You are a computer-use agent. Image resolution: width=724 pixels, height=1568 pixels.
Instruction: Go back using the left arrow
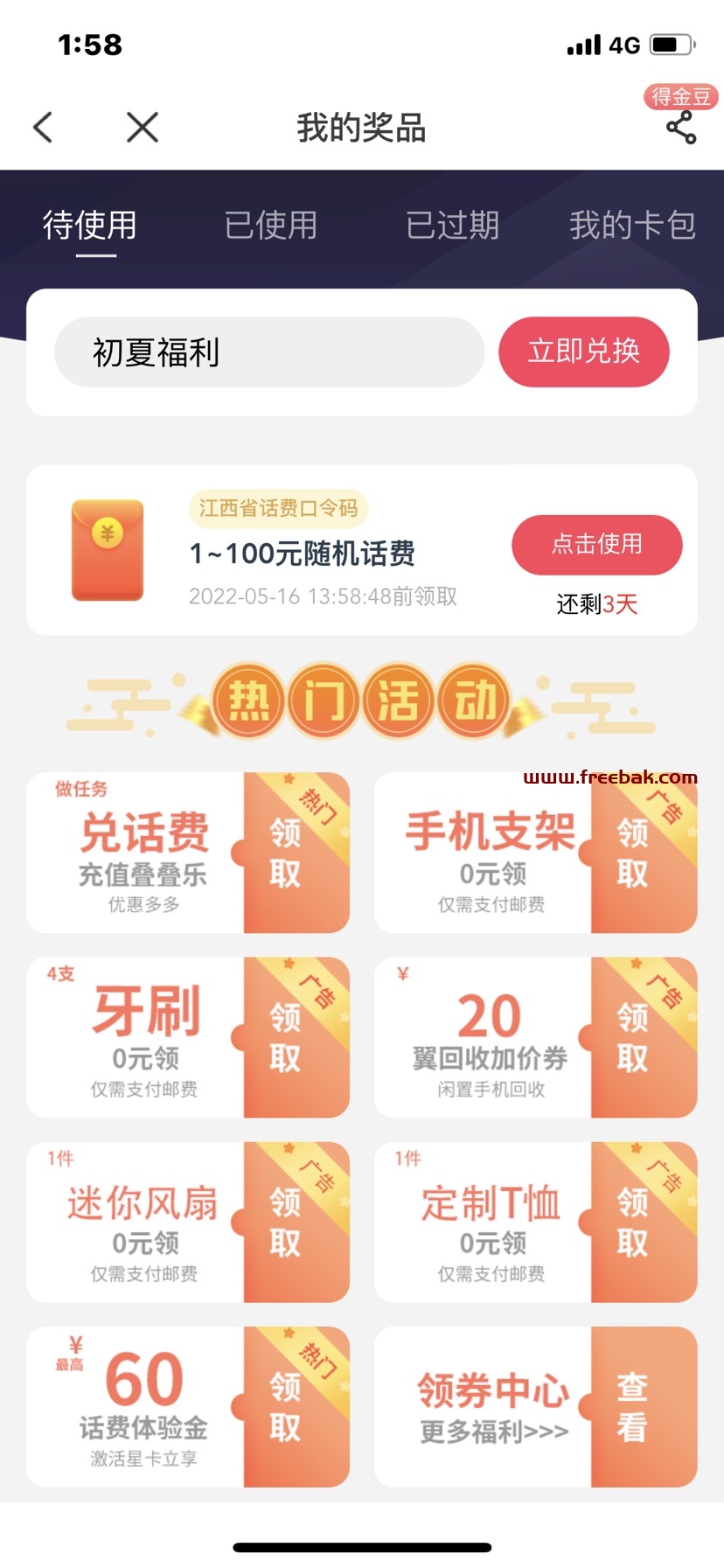point(43,128)
